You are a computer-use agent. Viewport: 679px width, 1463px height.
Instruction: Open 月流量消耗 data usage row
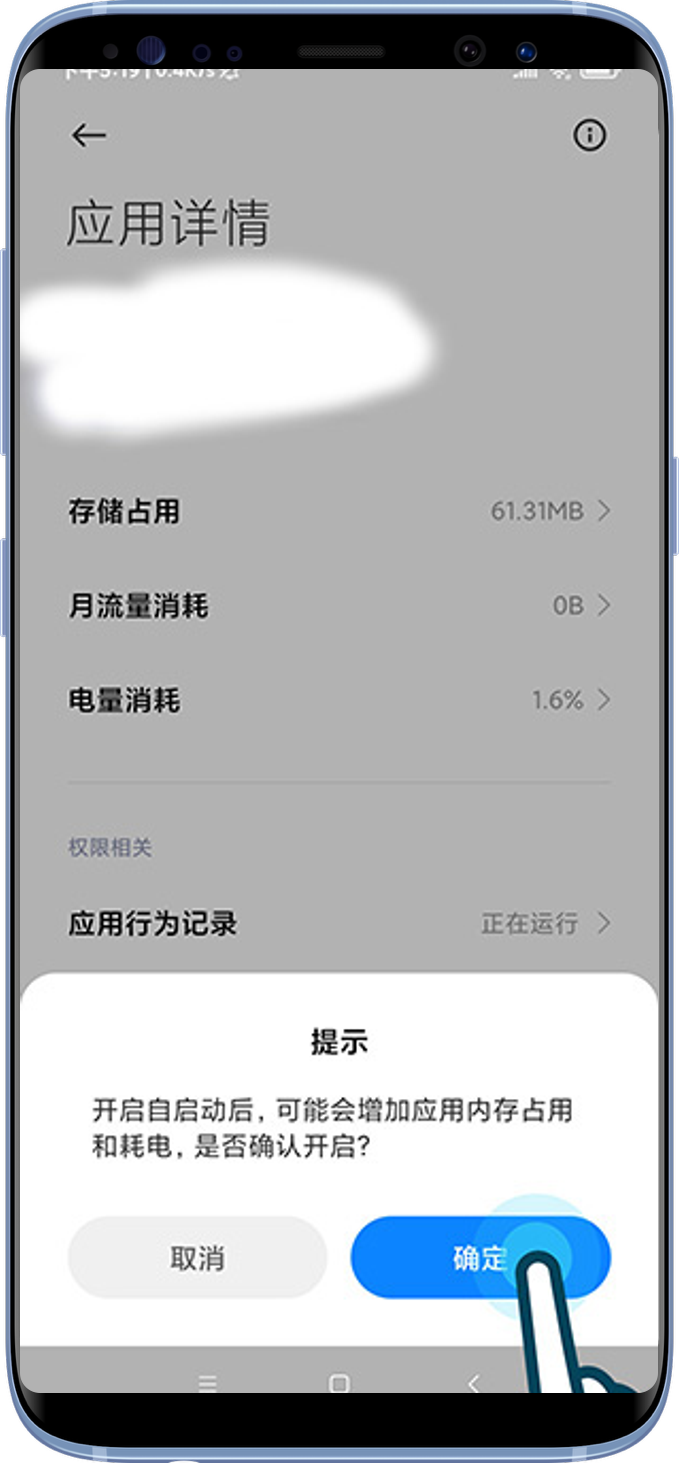[x=339, y=606]
